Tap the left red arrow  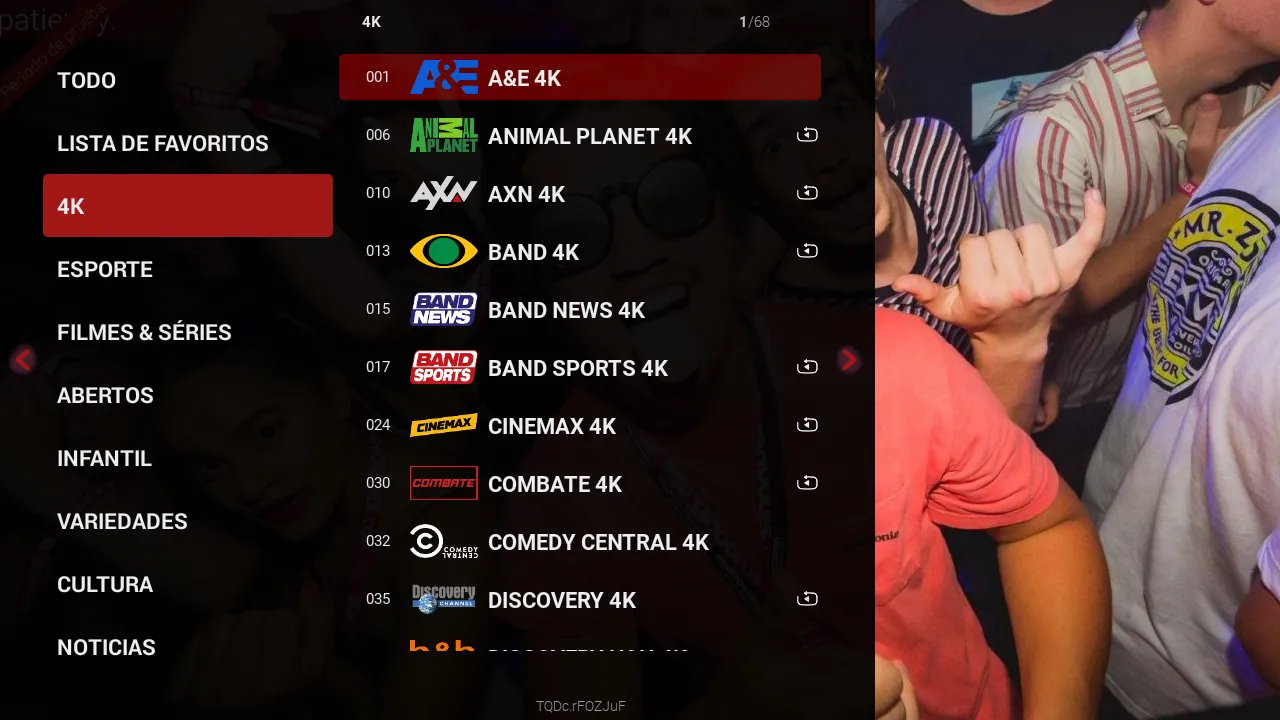point(23,360)
